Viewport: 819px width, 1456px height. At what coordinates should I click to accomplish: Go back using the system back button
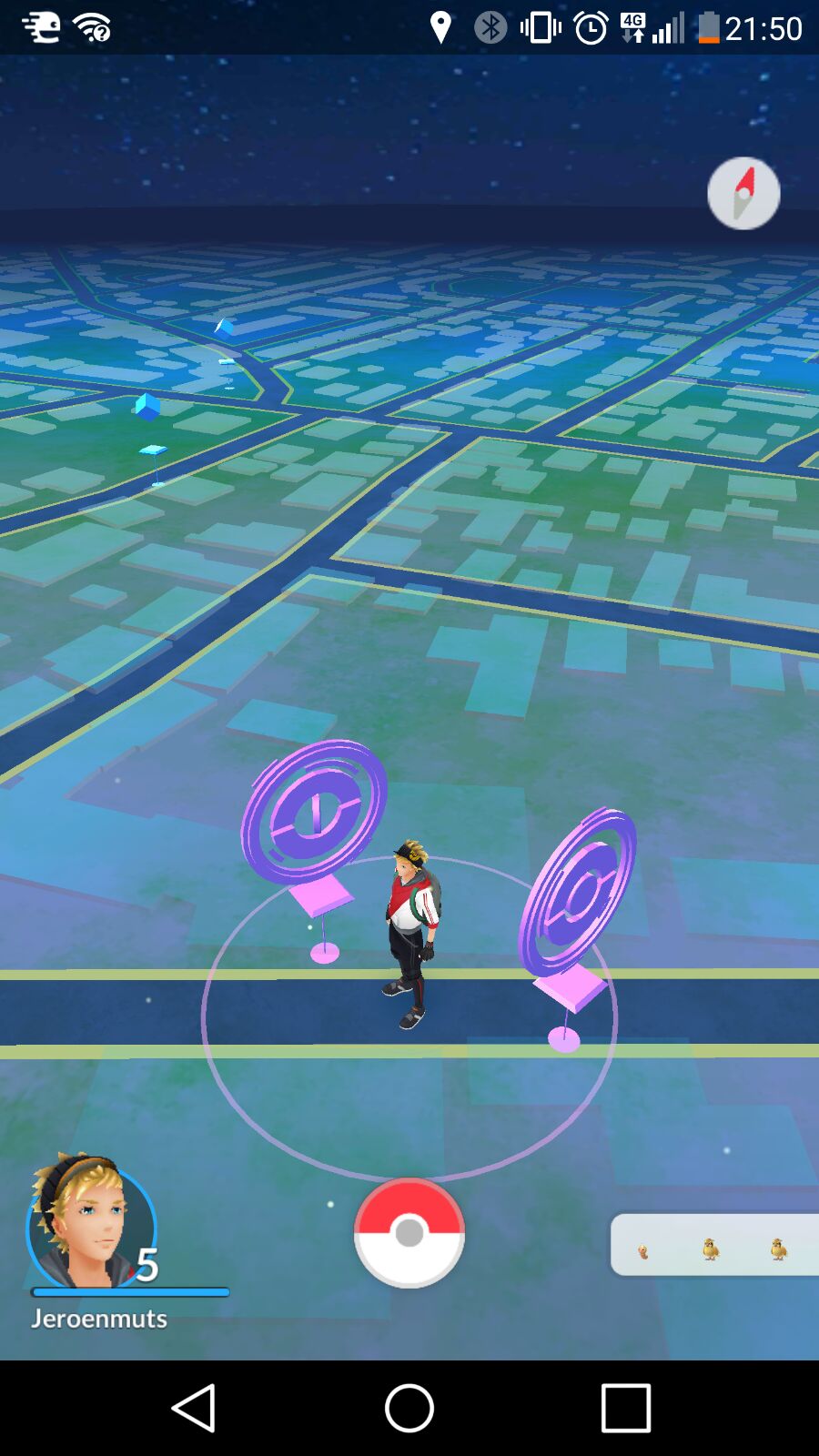pos(193,1408)
